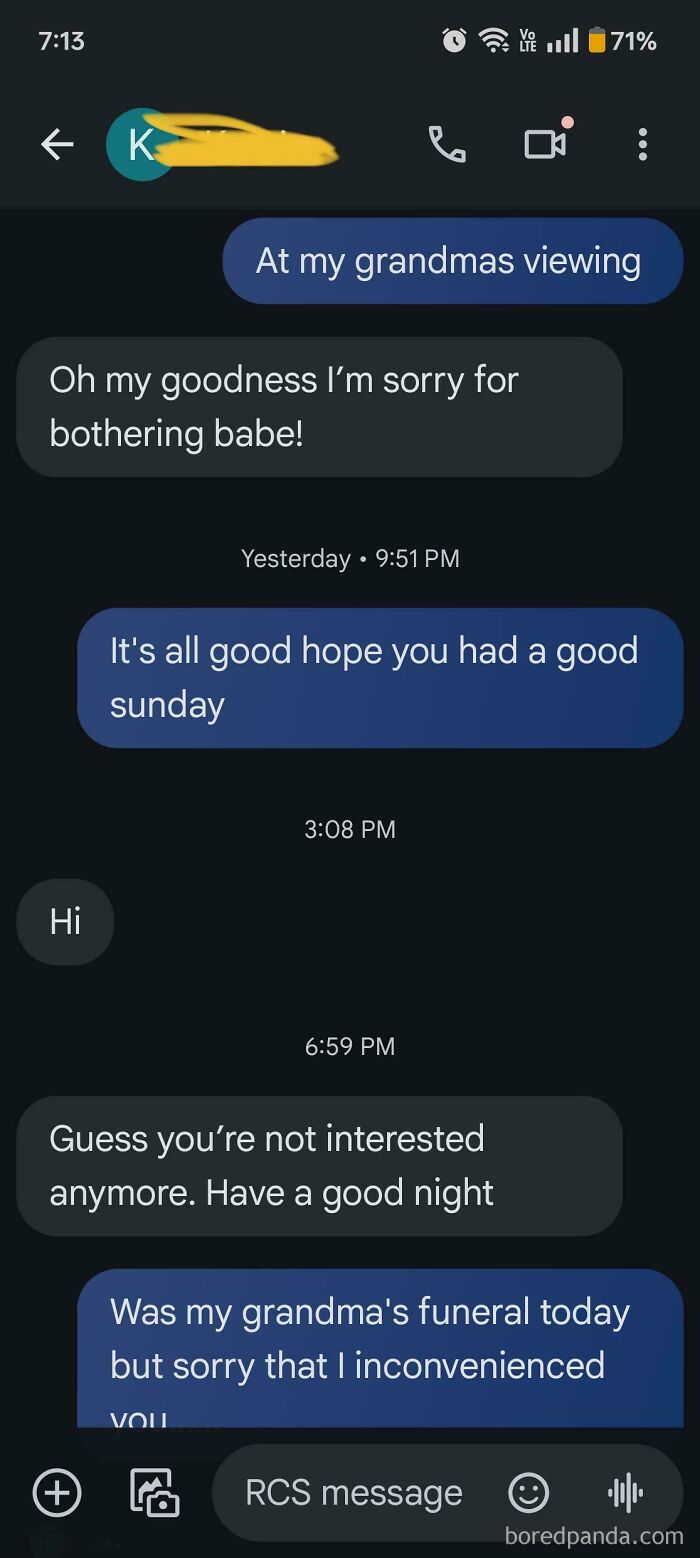Screen dimensions: 700x1558
Task: Open the plus attachments menu
Action: (x=57, y=1493)
